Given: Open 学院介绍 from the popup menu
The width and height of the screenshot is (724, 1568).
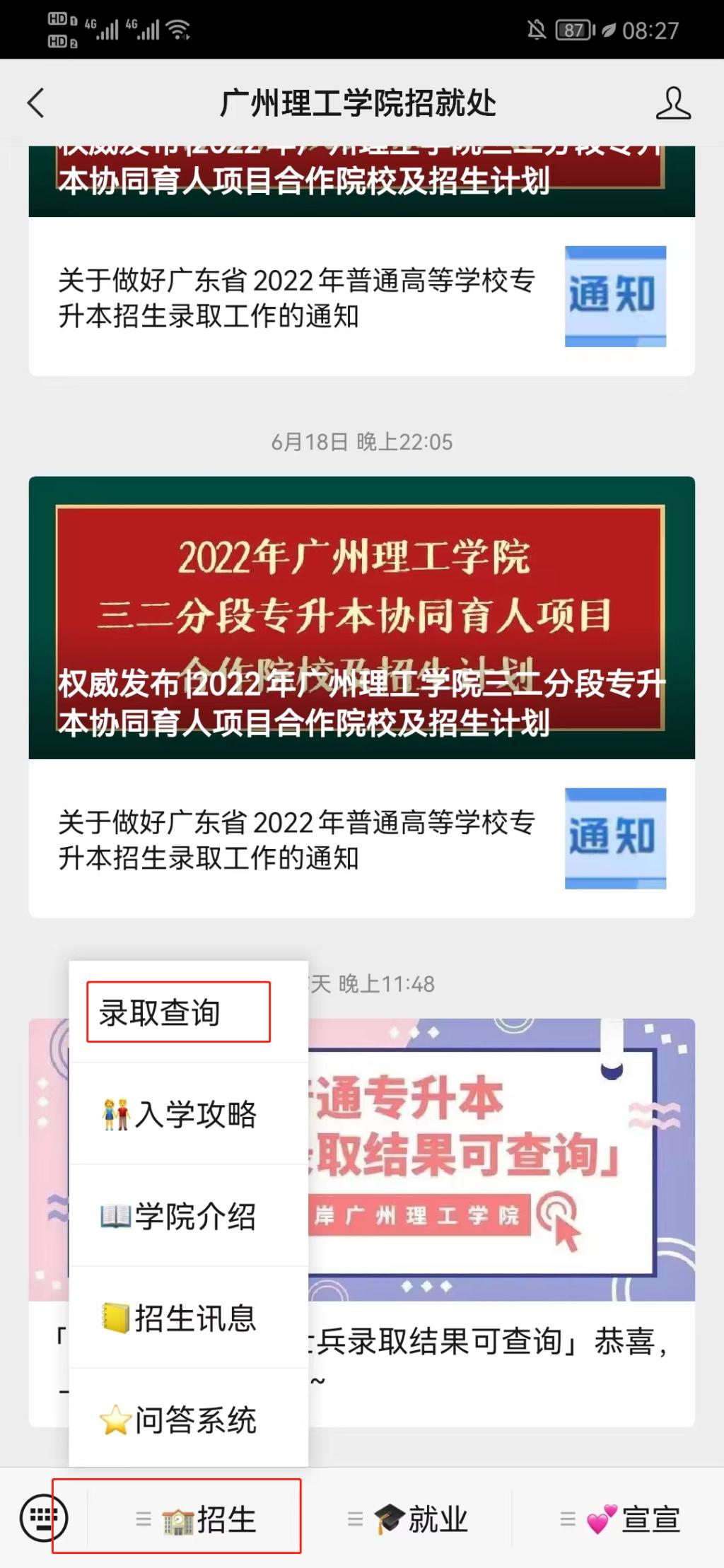Looking at the screenshot, I should 188,1216.
